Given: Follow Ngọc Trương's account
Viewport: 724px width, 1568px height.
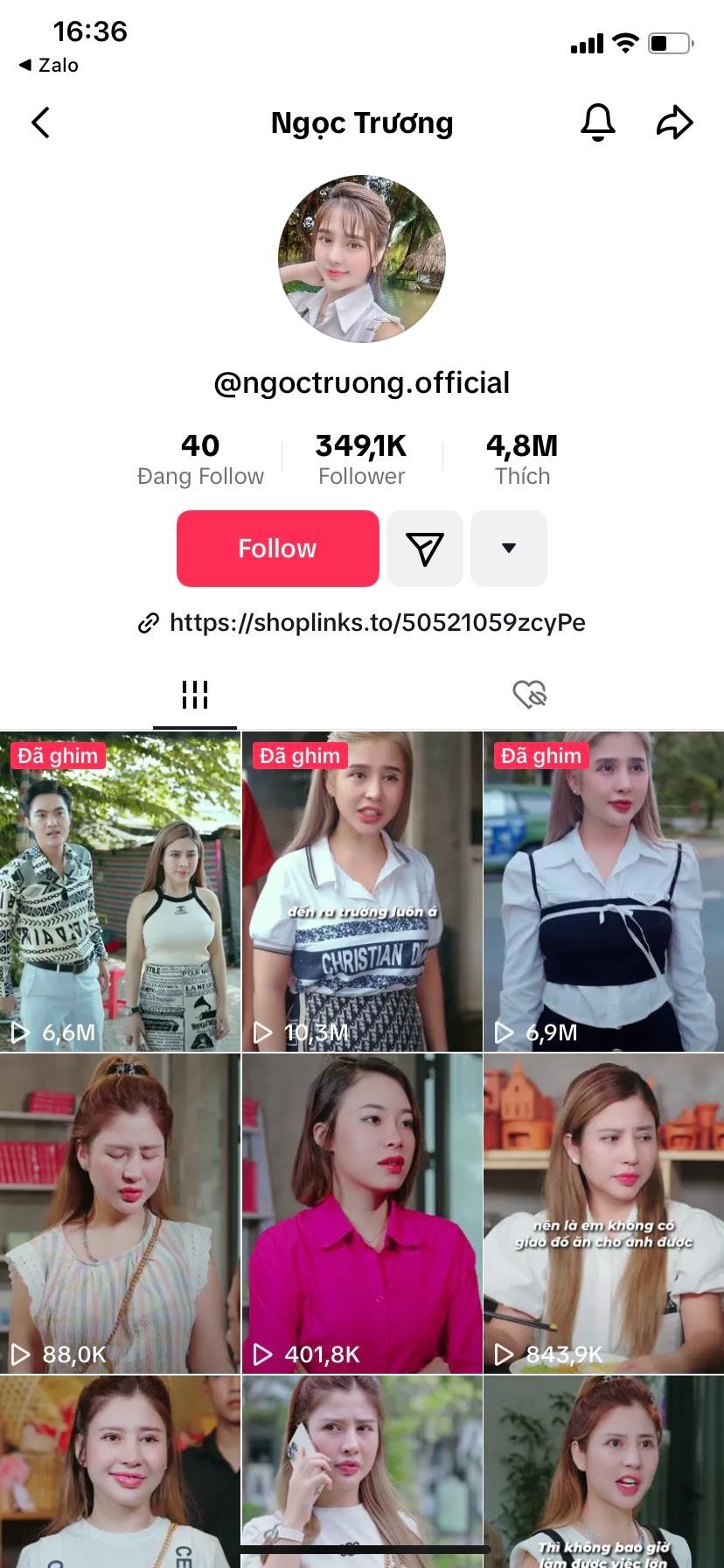Looking at the screenshot, I should point(277,549).
